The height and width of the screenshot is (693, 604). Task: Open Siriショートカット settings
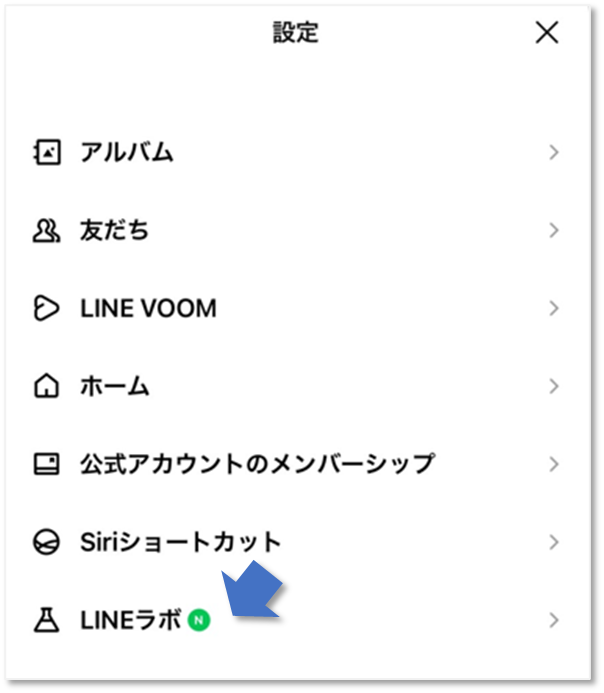pyautogui.click(x=180, y=543)
